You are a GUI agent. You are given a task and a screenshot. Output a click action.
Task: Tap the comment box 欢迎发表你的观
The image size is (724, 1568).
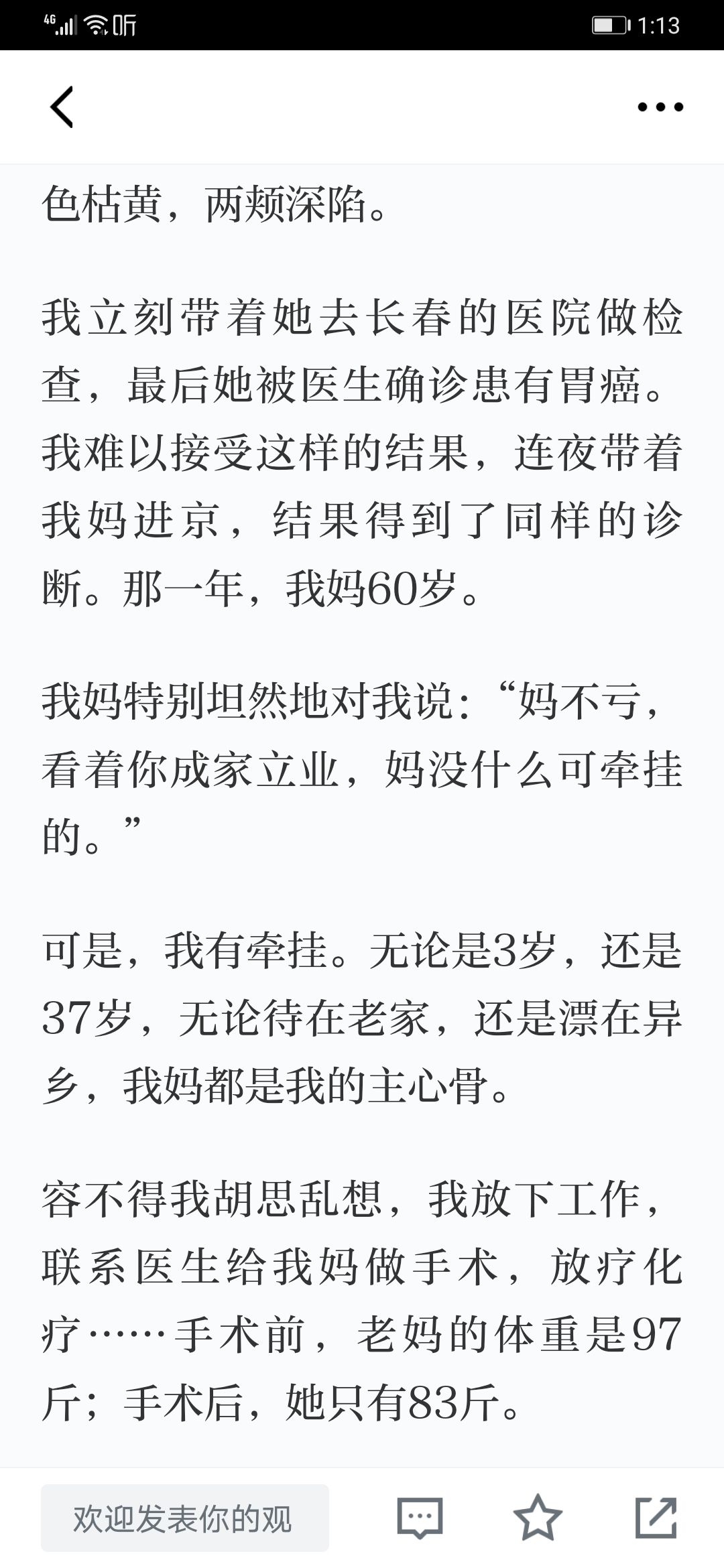click(x=185, y=1518)
